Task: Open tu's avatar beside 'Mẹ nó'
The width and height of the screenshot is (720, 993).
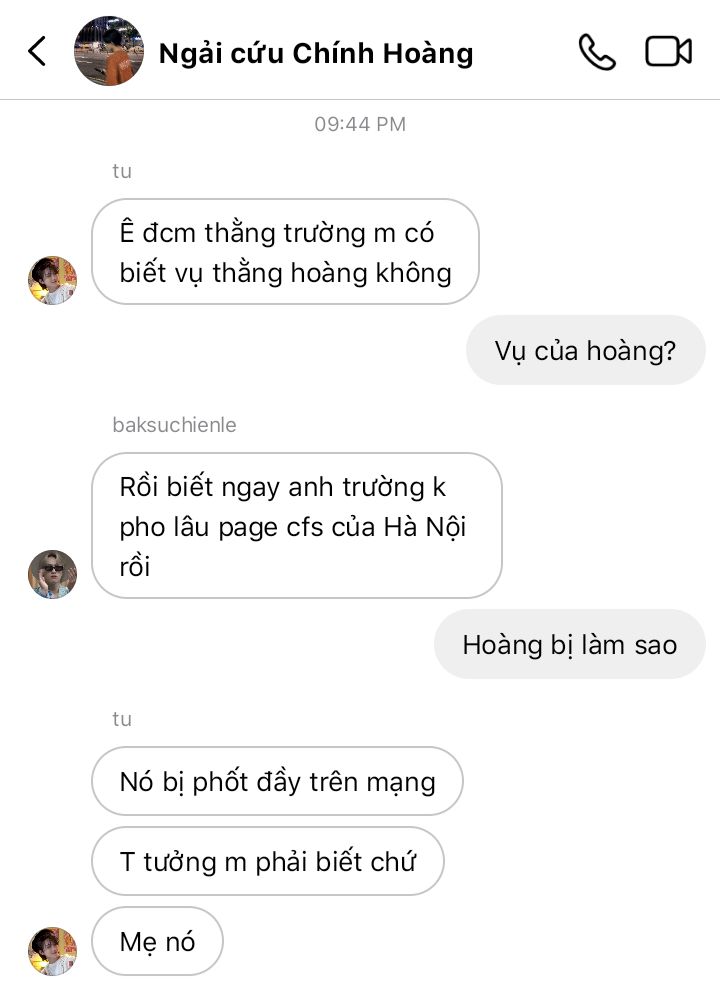Action: (x=53, y=951)
